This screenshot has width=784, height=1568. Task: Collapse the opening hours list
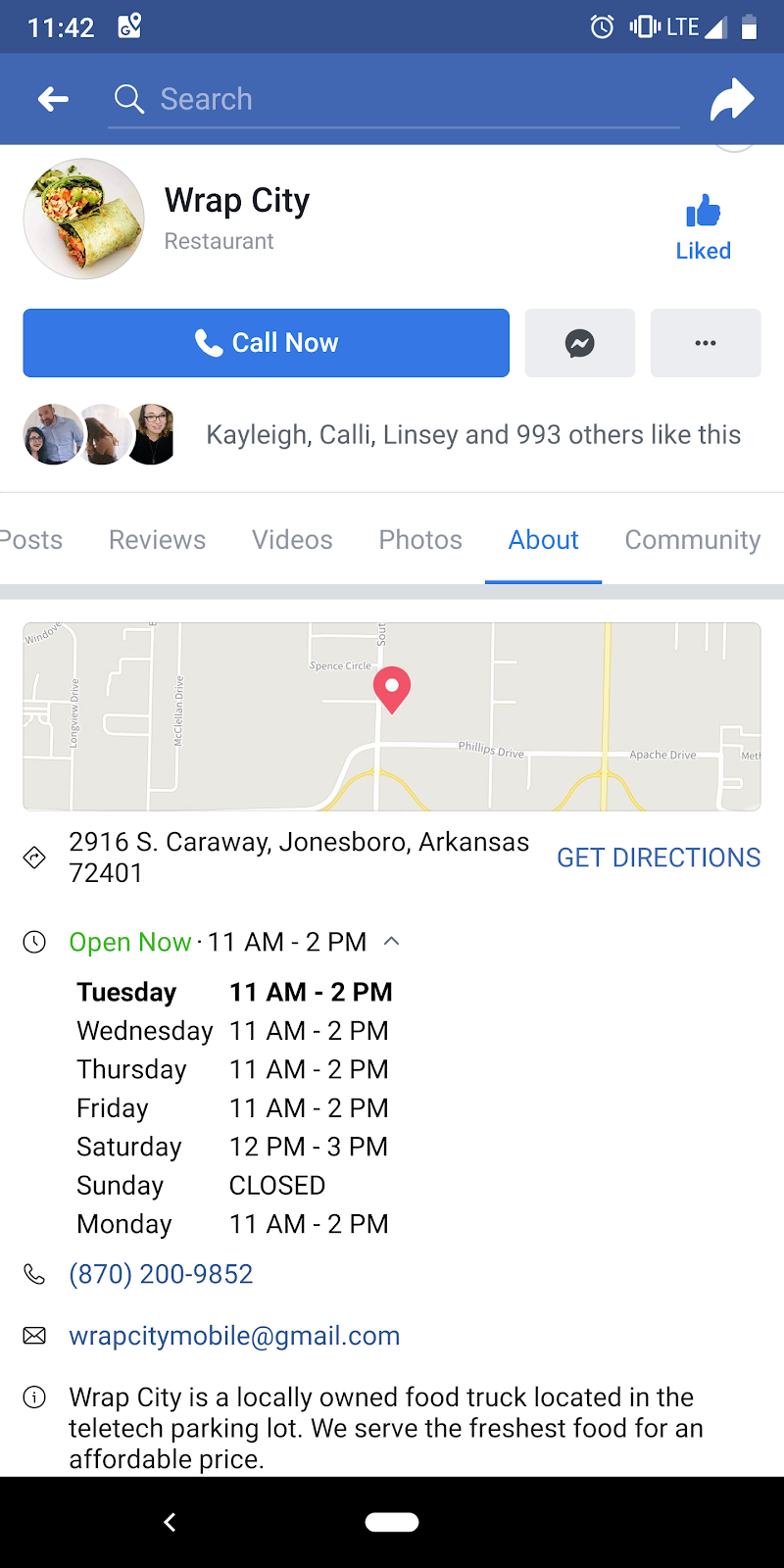(391, 942)
